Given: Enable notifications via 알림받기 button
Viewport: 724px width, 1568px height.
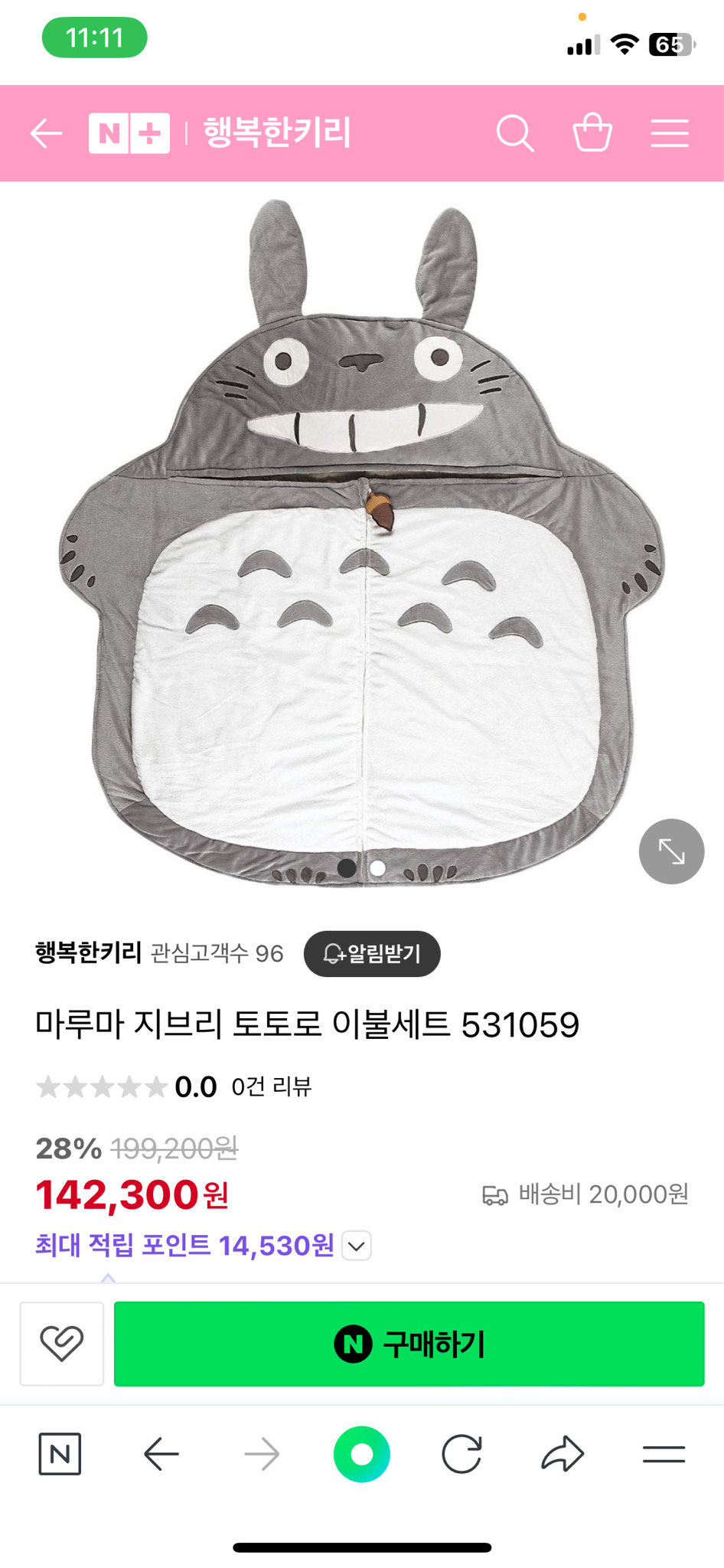Looking at the screenshot, I should coord(372,954).
